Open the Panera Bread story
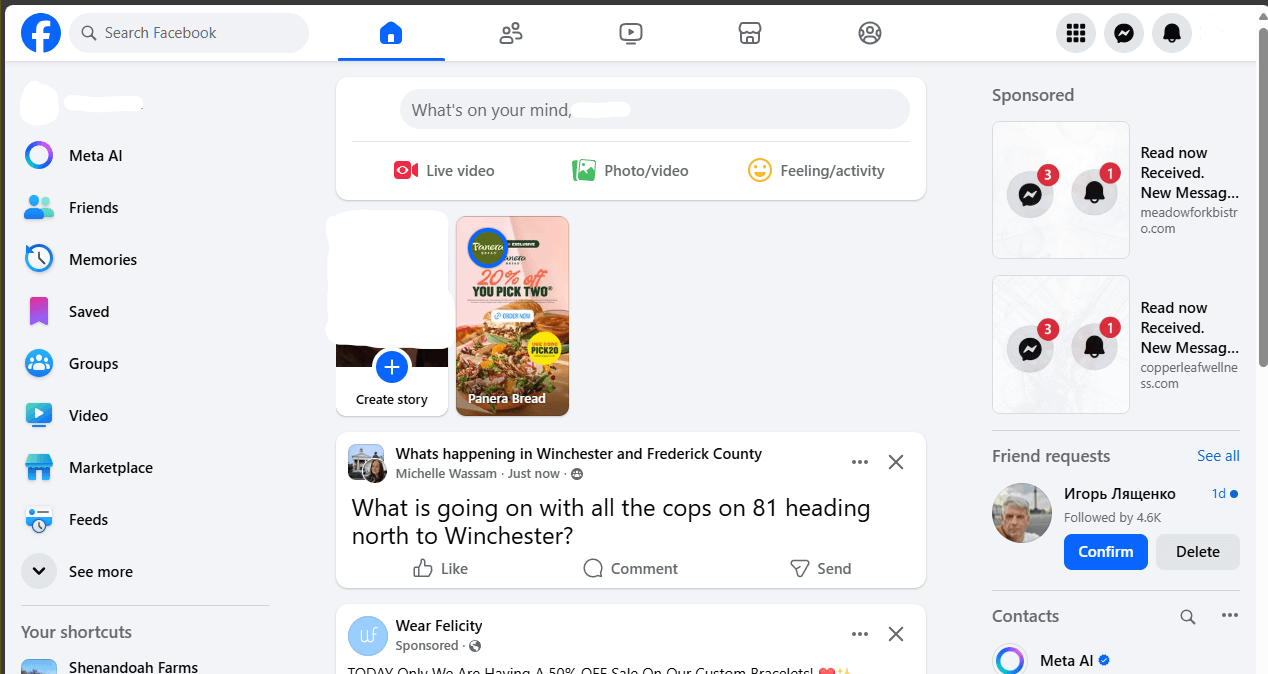 point(512,316)
